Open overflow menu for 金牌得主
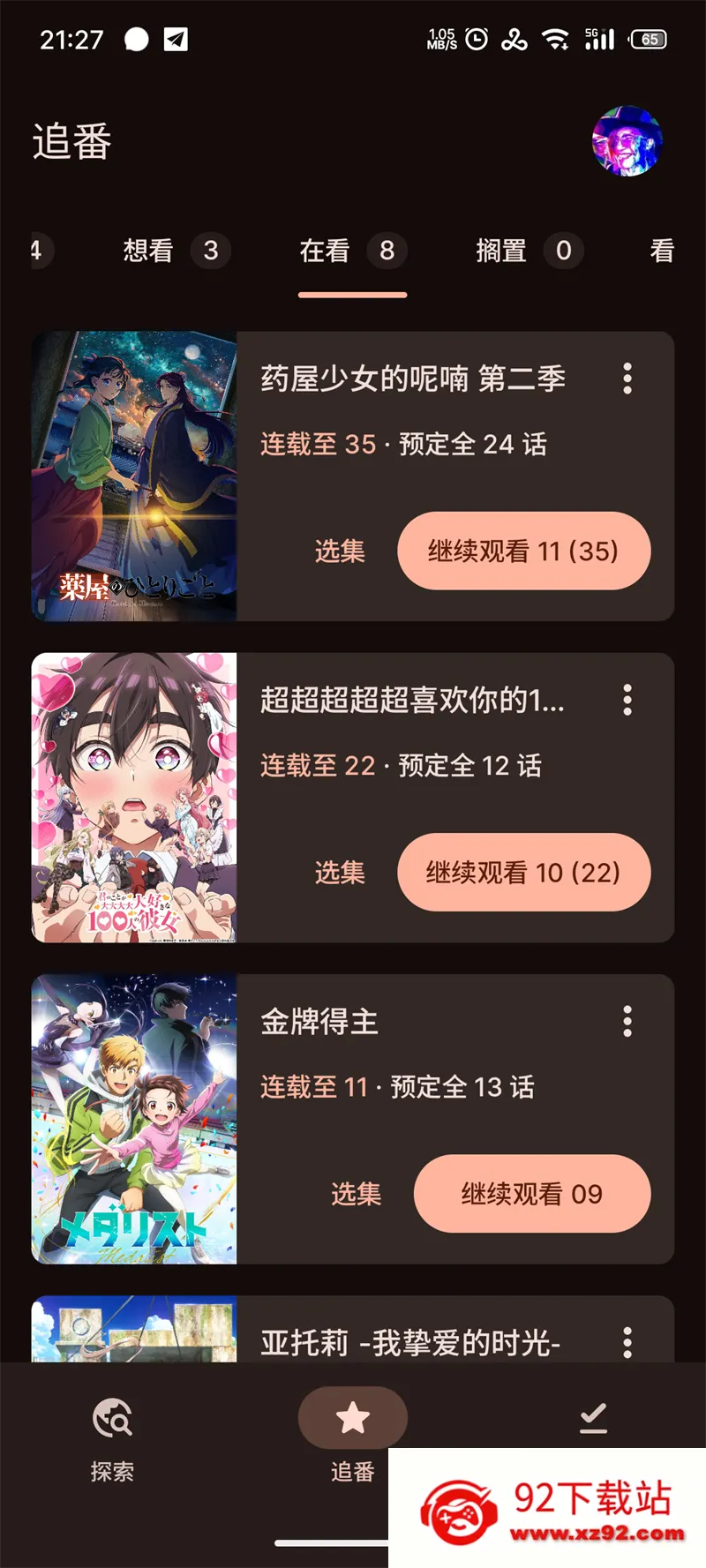This screenshot has width=706, height=1568. click(627, 1022)
